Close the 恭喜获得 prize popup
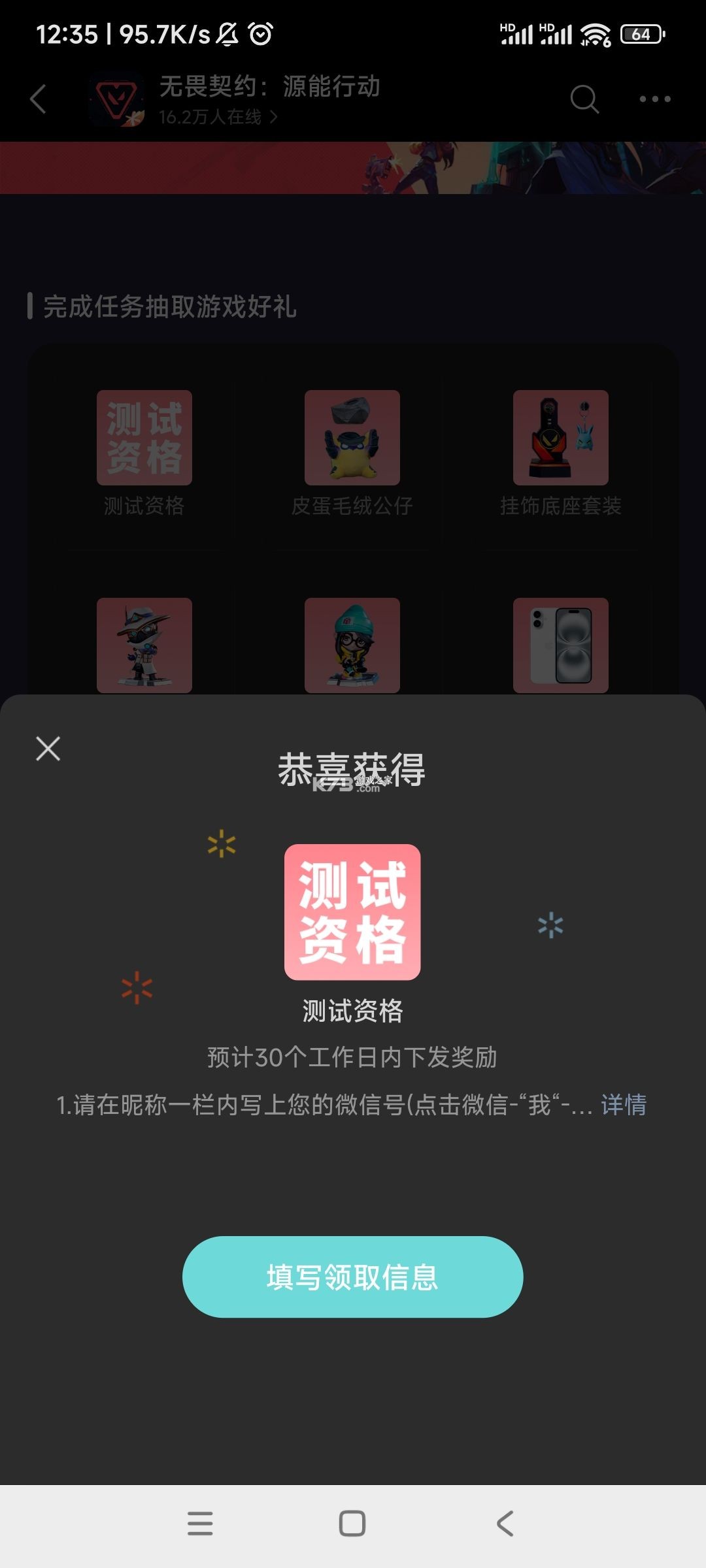Viewport: 706px width, 1568px height. pos(48,749)
